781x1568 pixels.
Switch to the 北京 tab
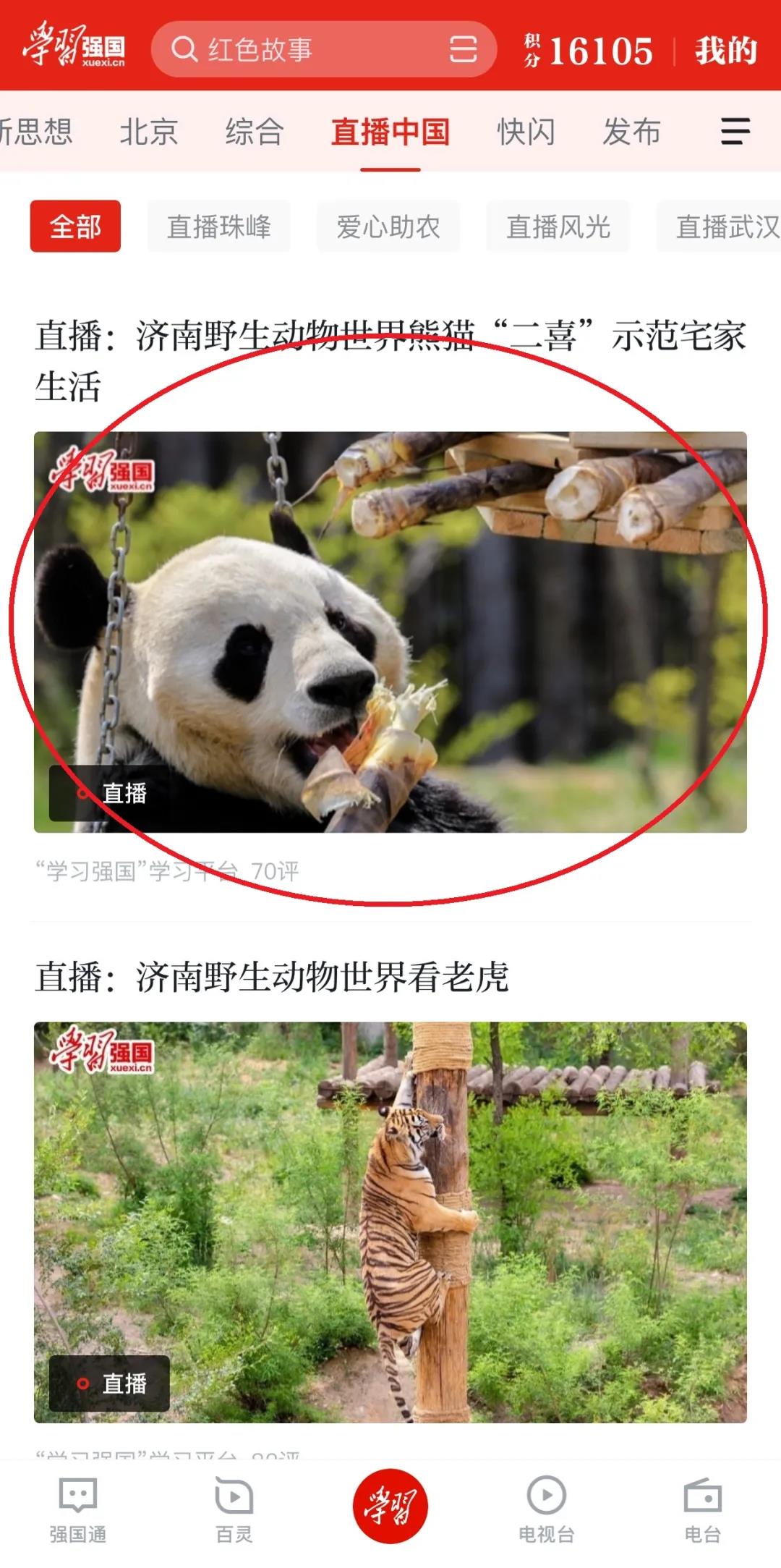tap(148, 132)
